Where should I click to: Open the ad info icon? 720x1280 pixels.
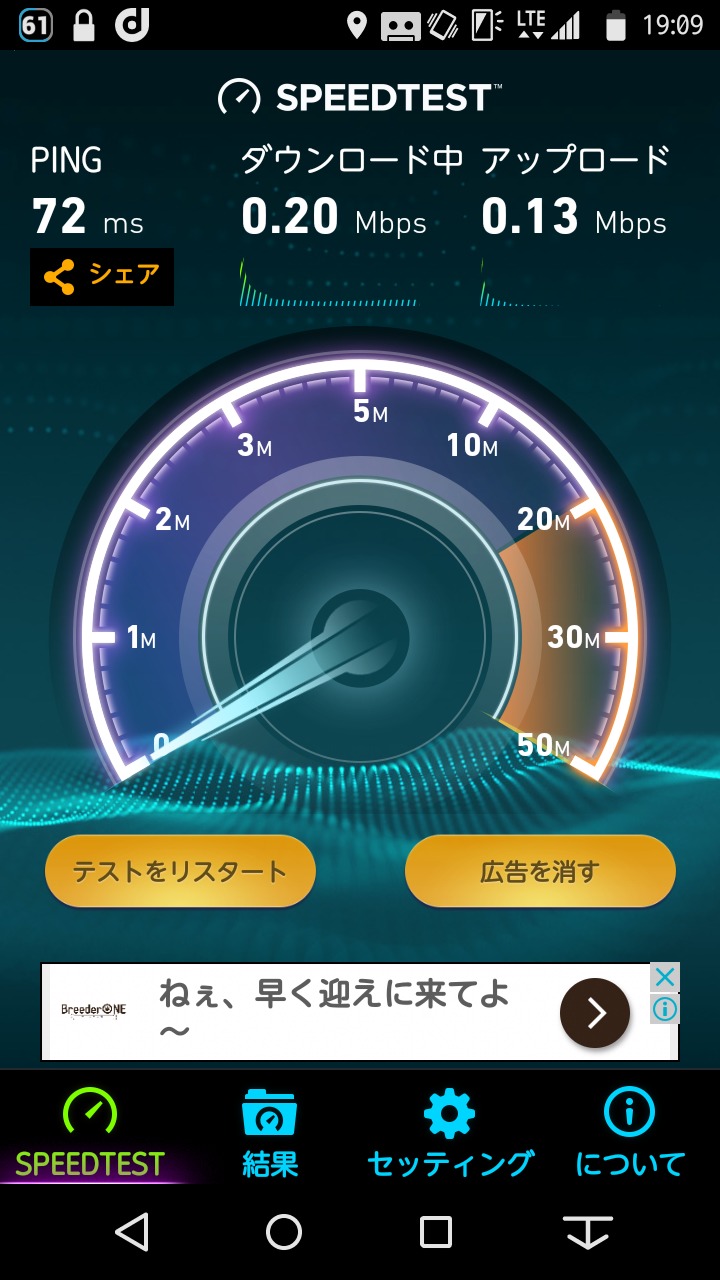tap(665, 1010)
